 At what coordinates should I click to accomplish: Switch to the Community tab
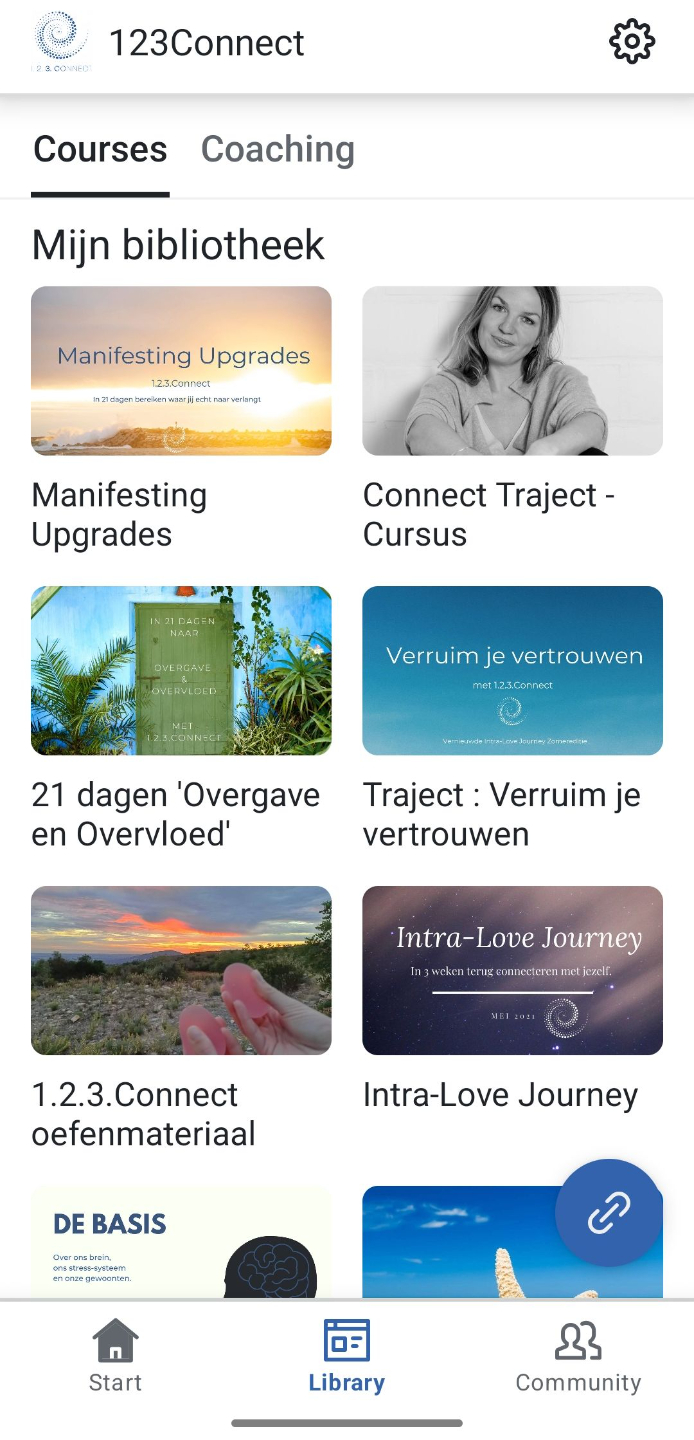coord(578,1356)
